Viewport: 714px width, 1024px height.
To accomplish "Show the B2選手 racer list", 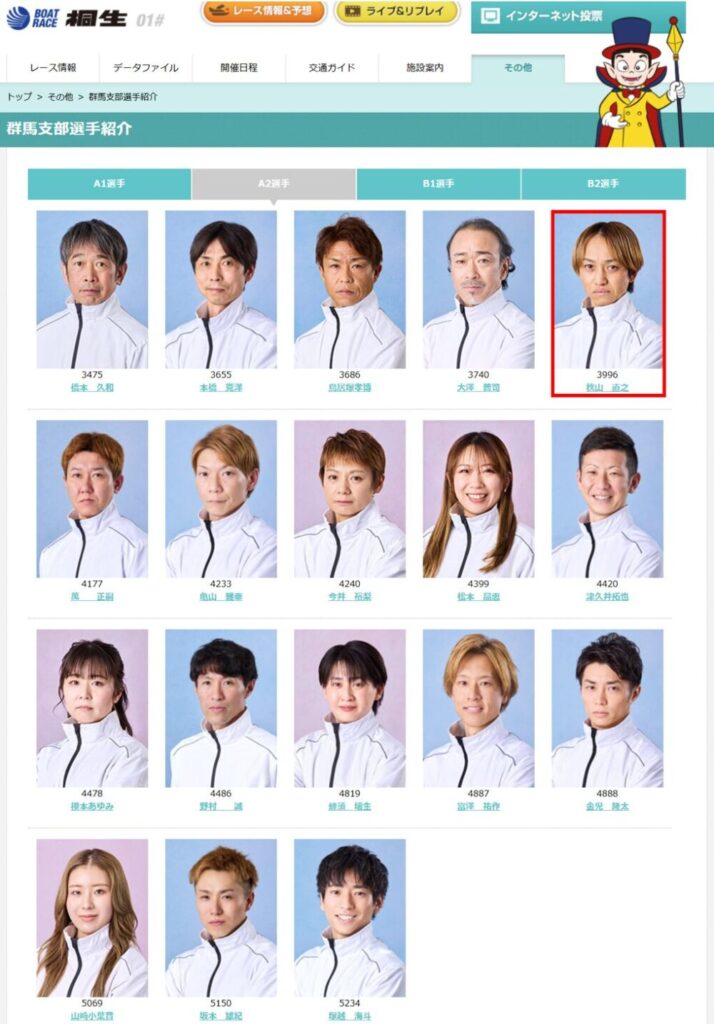I will coord(603,184).
